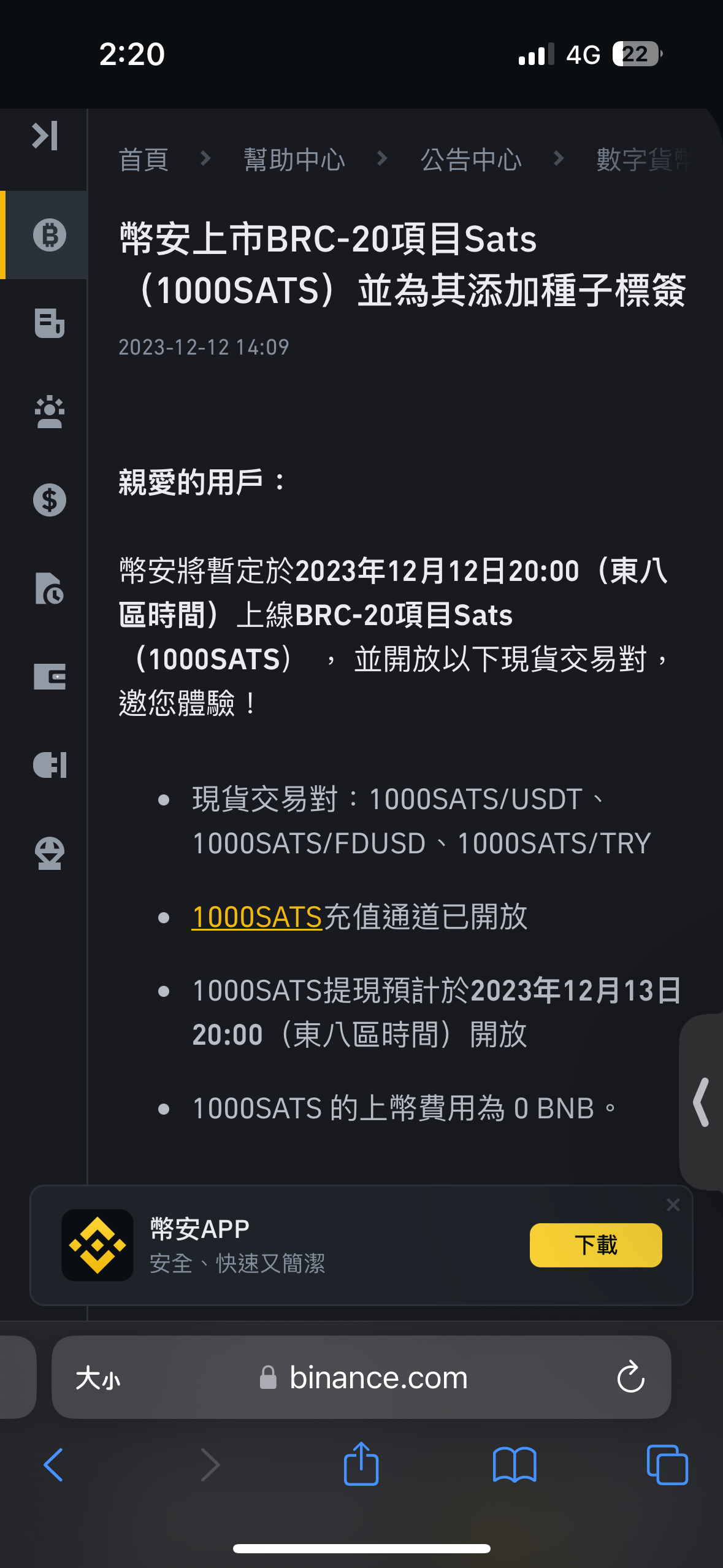Tap 下載 to download 幣安APP
Image resolution: width=723 pixels, height=1568 pixels.
click(595, 1245)
